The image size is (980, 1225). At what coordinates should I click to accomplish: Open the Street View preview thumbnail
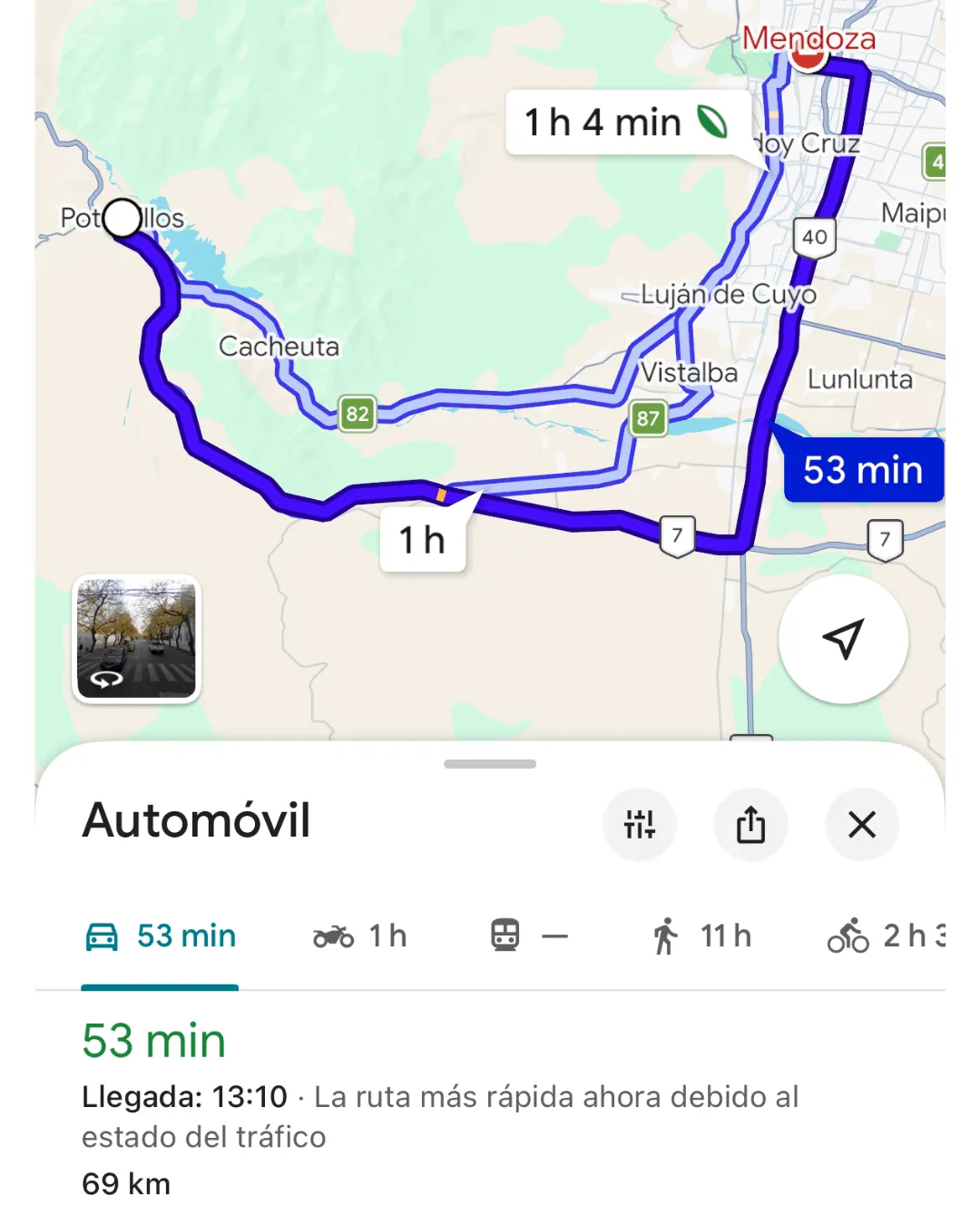point(136,640)
